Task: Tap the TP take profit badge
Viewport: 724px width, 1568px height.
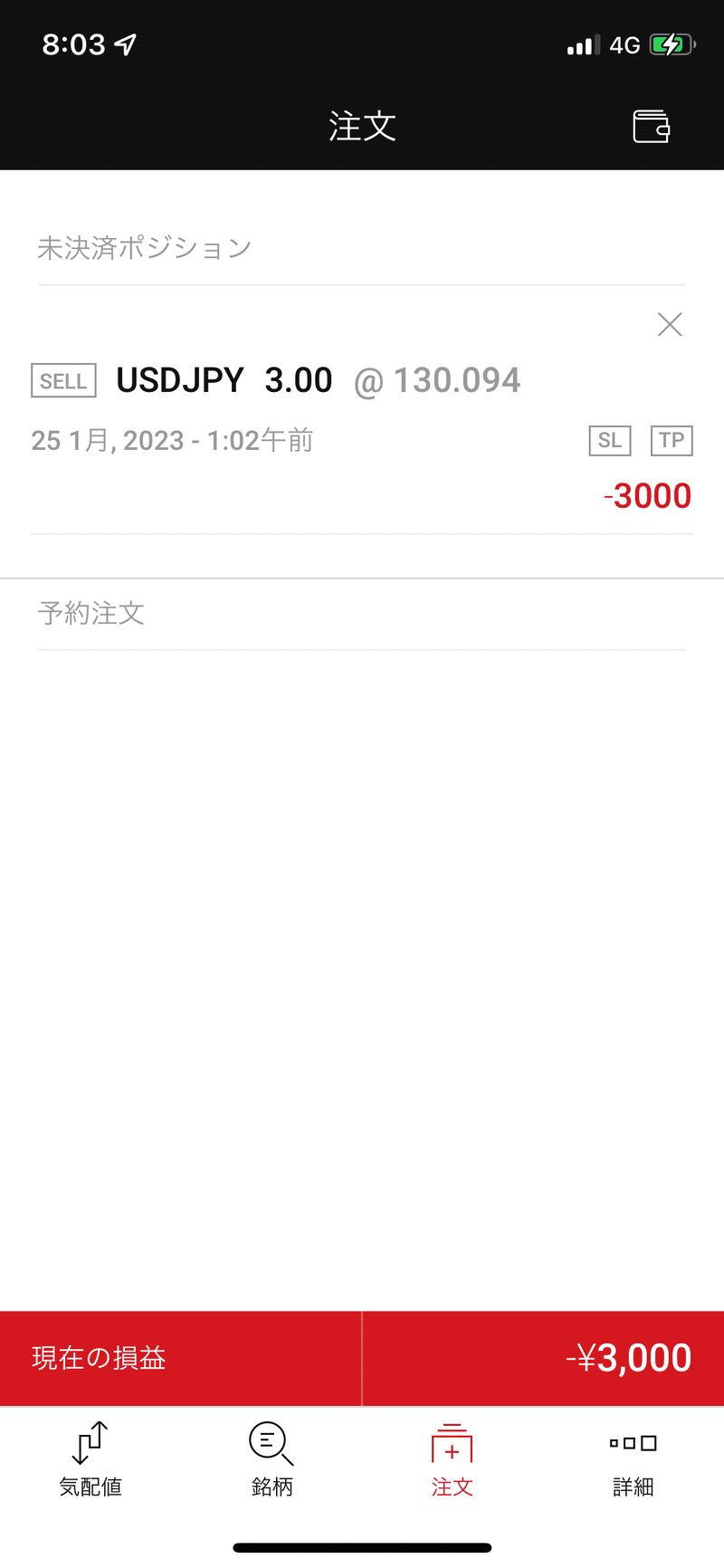Action: point(671,441)
